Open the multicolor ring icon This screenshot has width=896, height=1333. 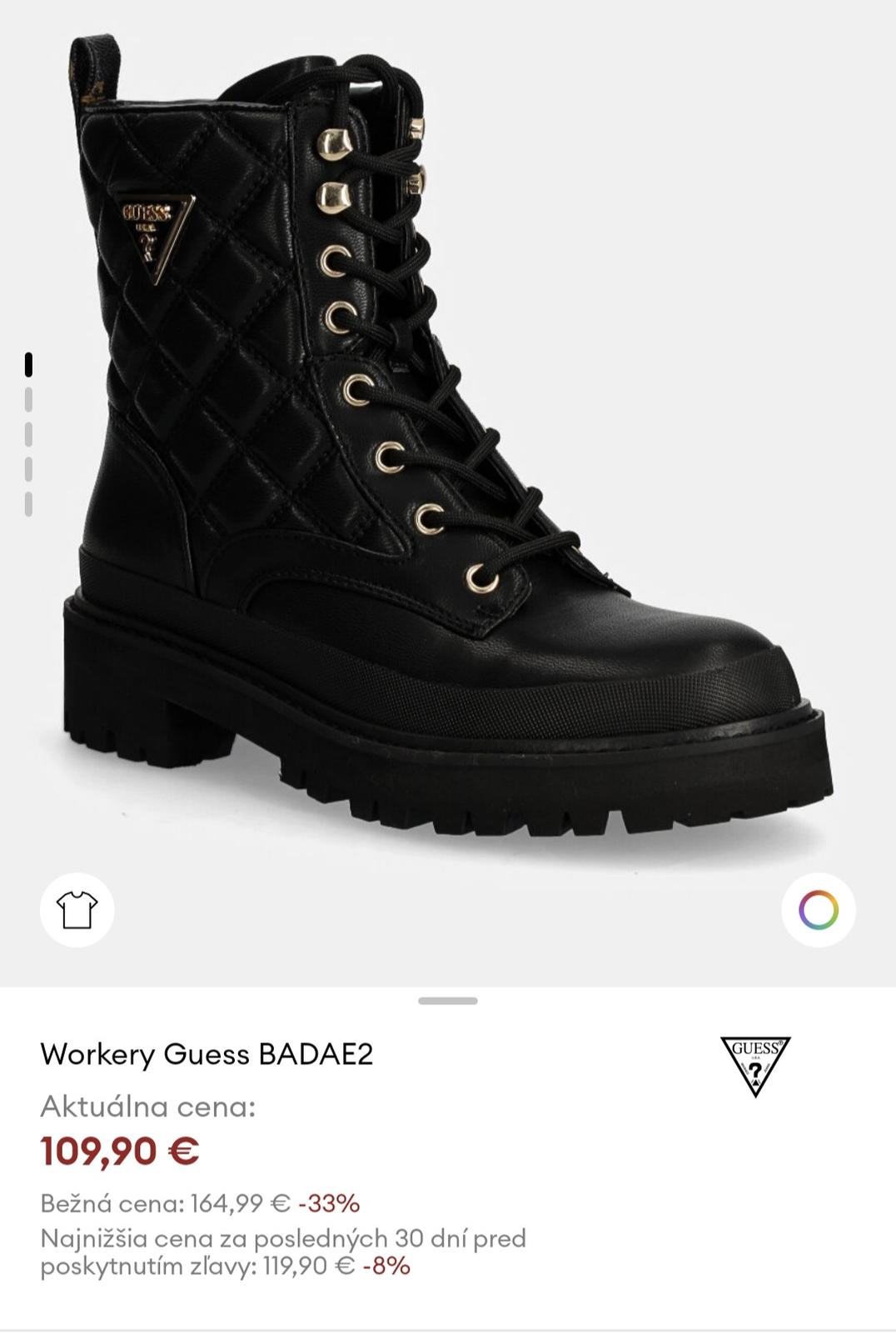coord(818,910)
